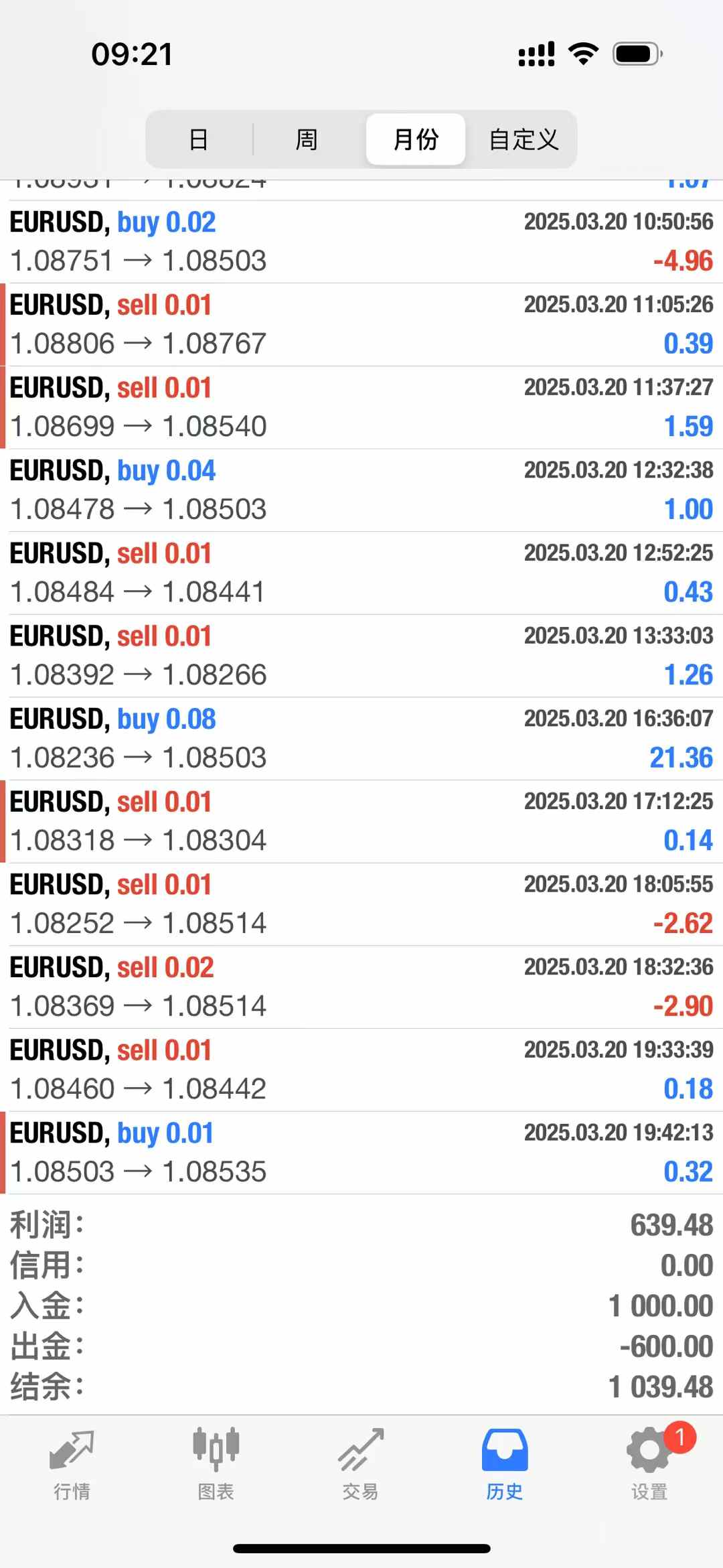
Task: Expand the EURUSD buy 0.04 trade
Action: click(x=361, y=490)
